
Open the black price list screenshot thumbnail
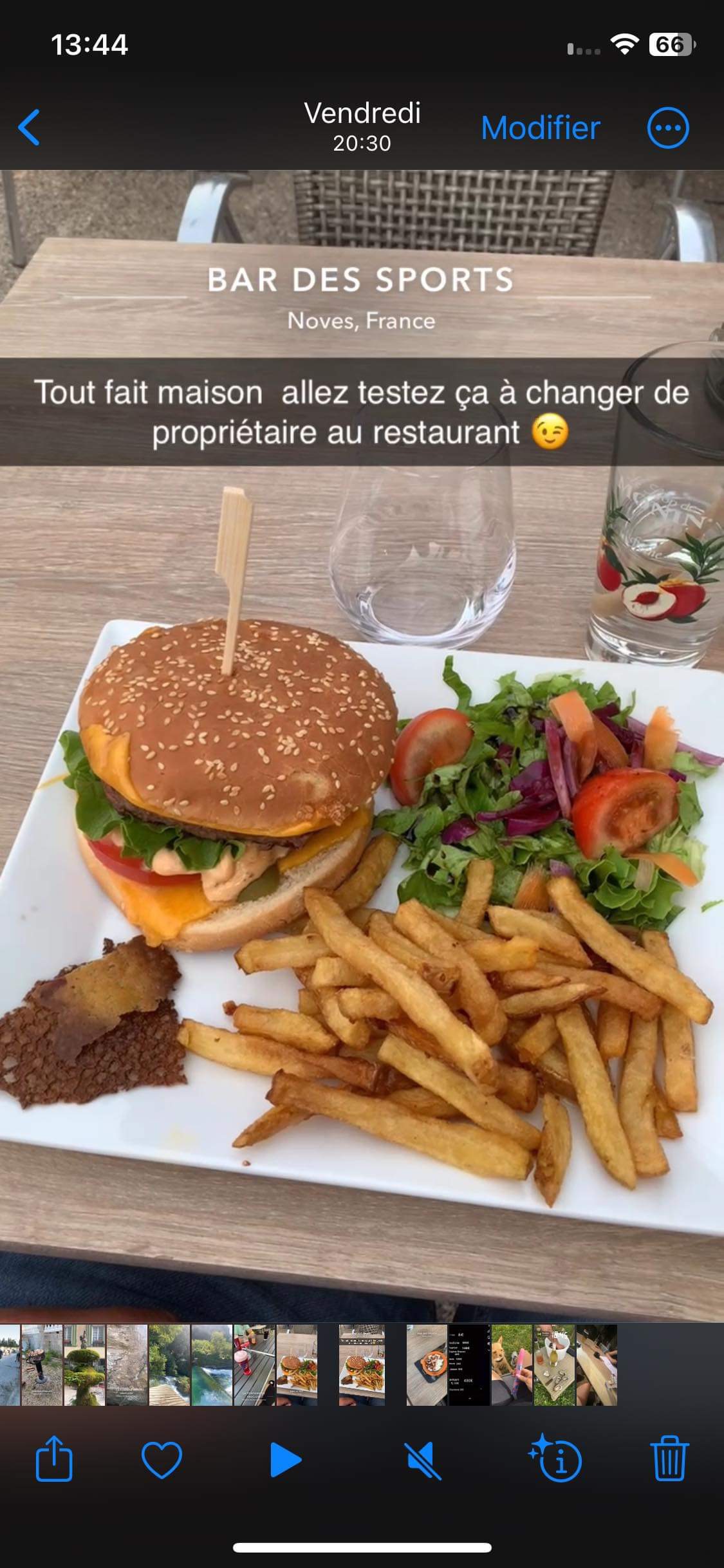(x=469, y=1364)
